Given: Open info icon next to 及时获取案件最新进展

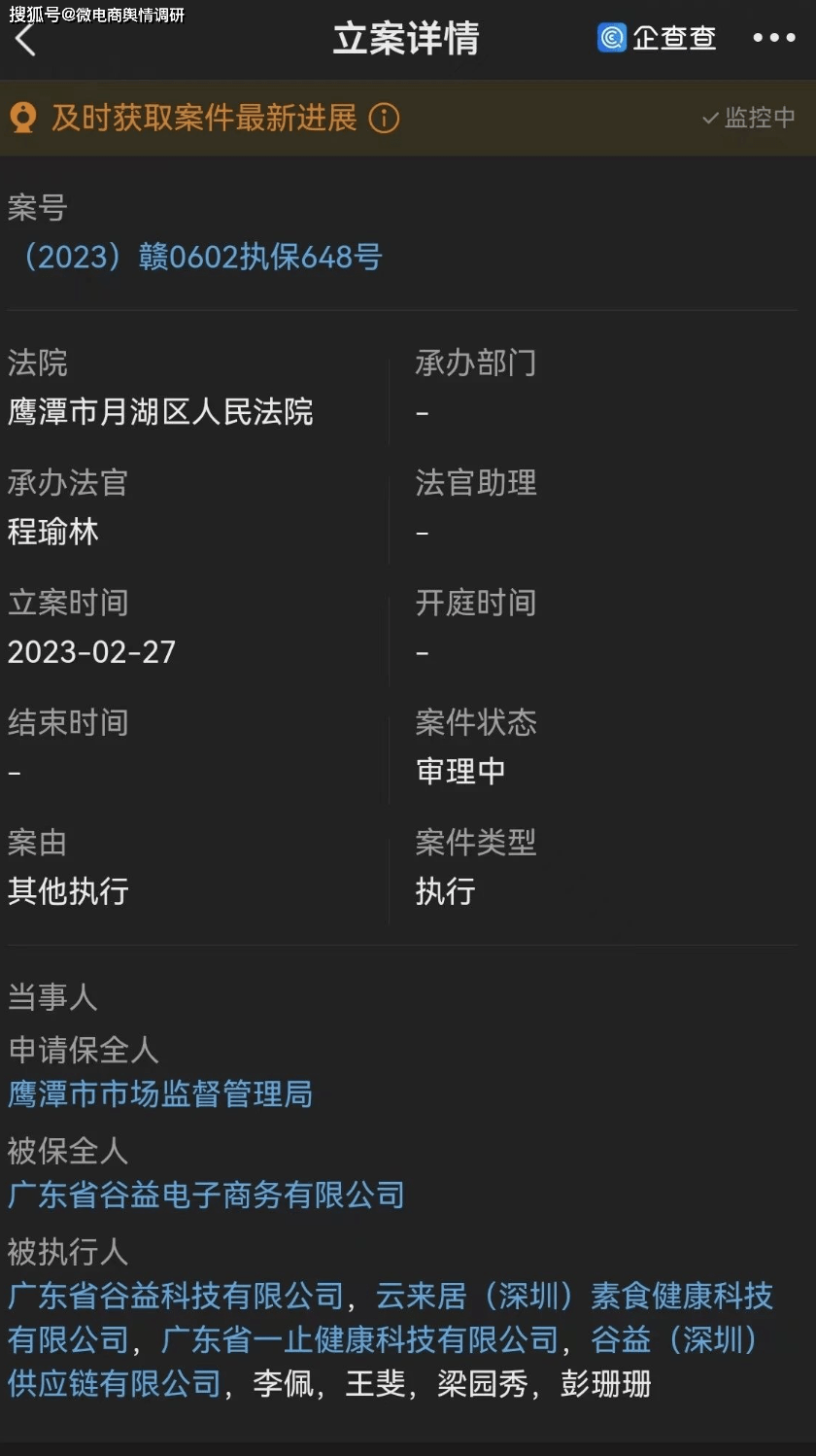Looking at the screenshot, I should coord(384,119).
